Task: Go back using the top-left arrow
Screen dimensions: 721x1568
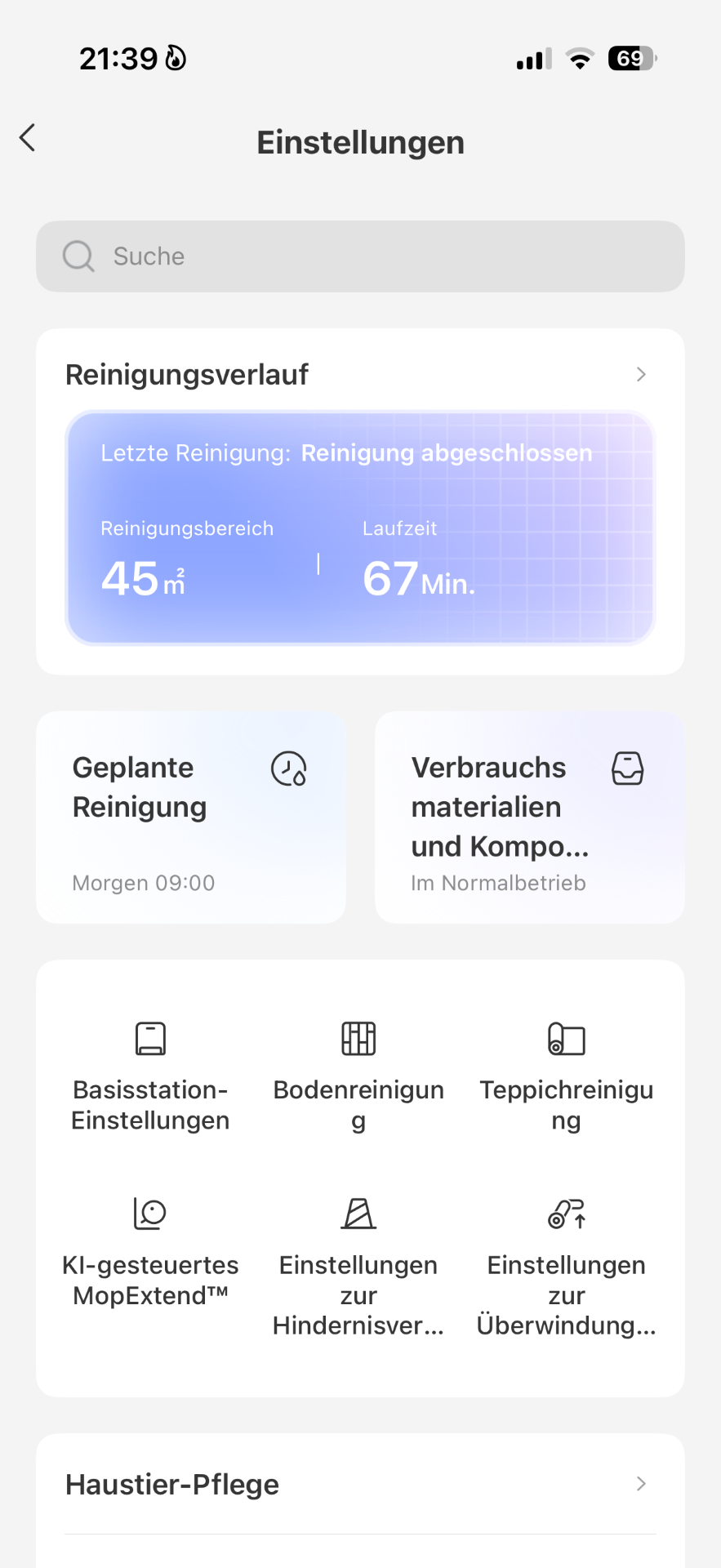Action: [28, 138]
